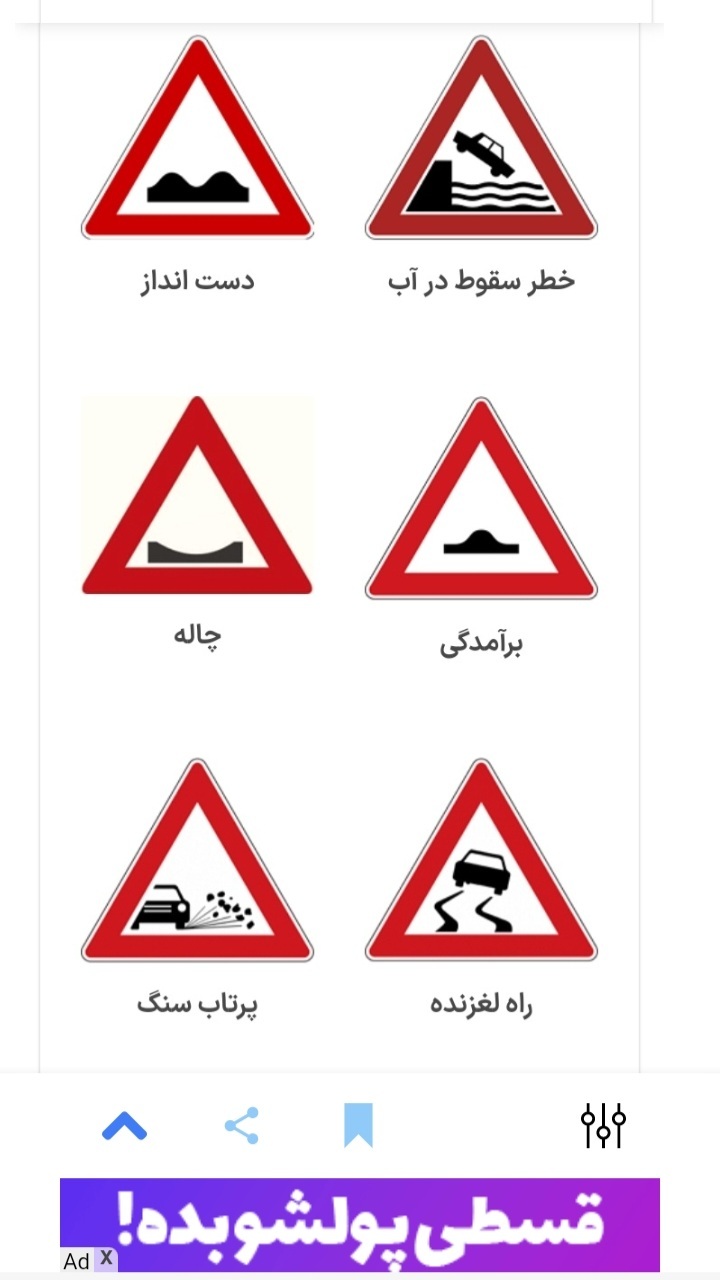The width and height of the screenshot is (720, 1280).
Task: Open the purple installment ad banner
Action: (x=380, y=1225)
